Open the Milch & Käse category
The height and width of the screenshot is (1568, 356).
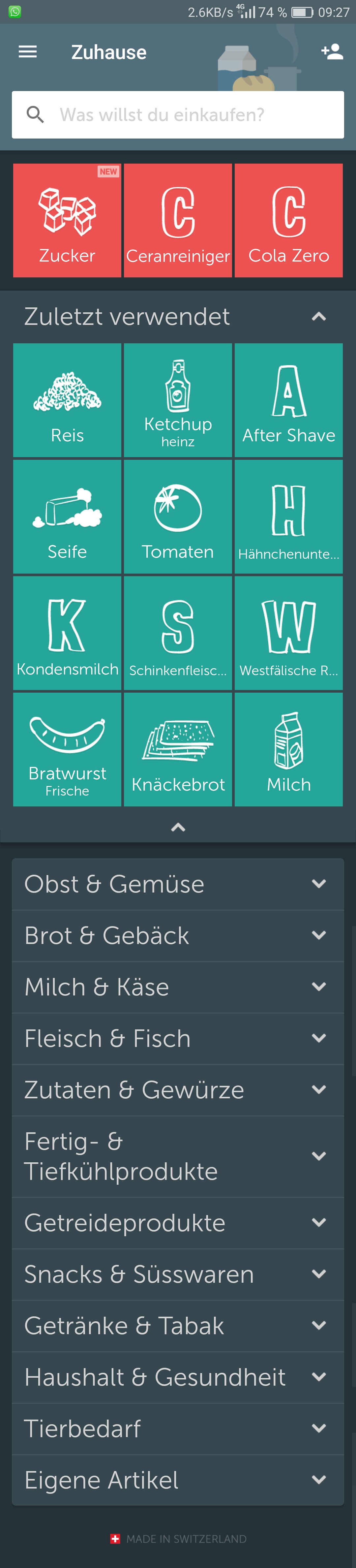click(x=178, y=987)
